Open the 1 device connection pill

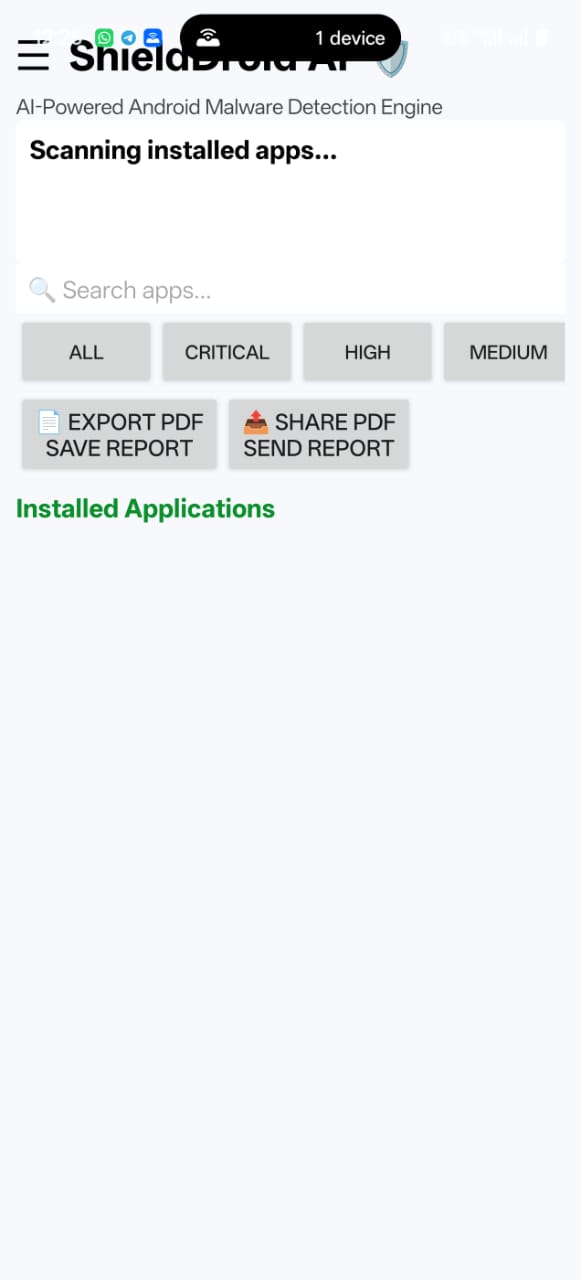290,38
